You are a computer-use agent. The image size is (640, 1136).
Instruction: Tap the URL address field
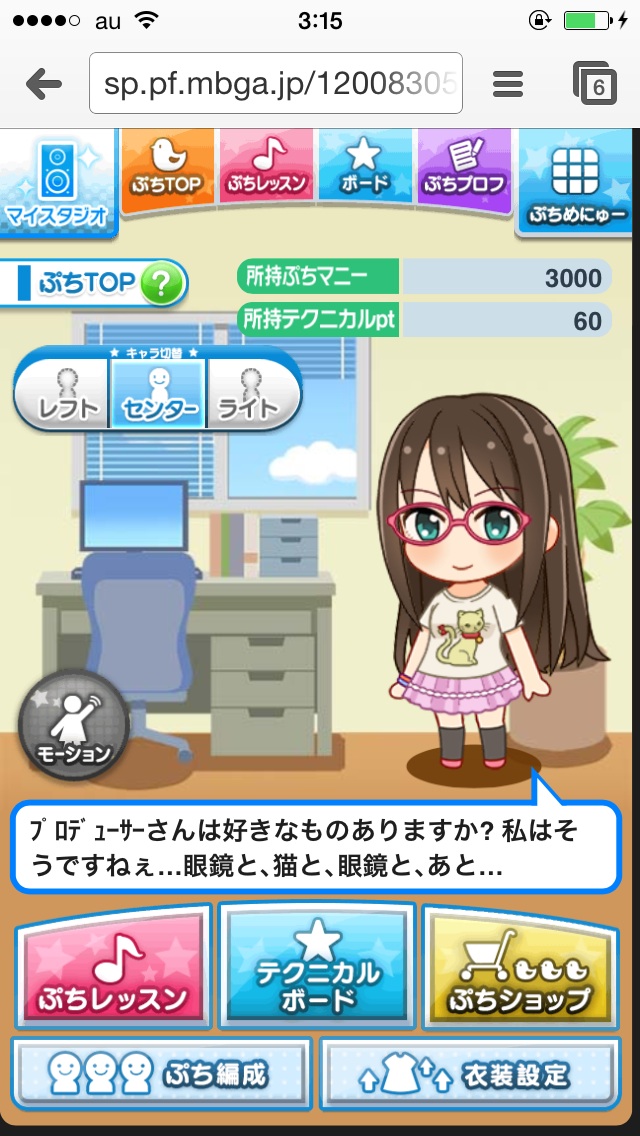coord(275,83)
